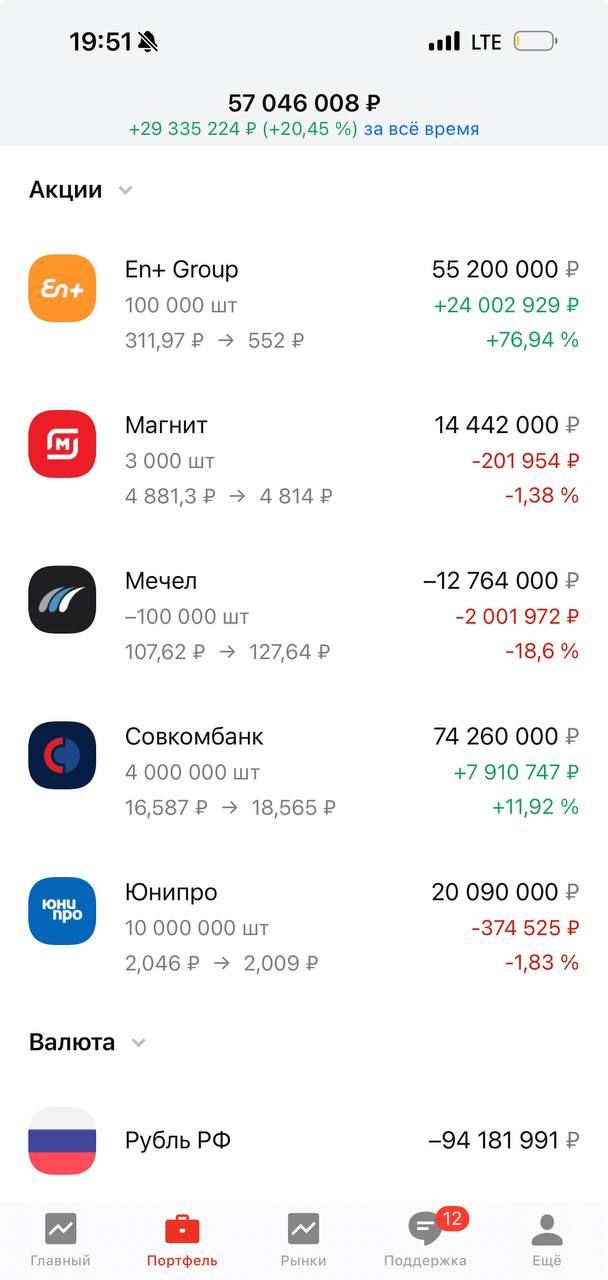Change the 'за всё время' period
The width and height of the screenshot is (608, 1280).
(x=421, y=129)
